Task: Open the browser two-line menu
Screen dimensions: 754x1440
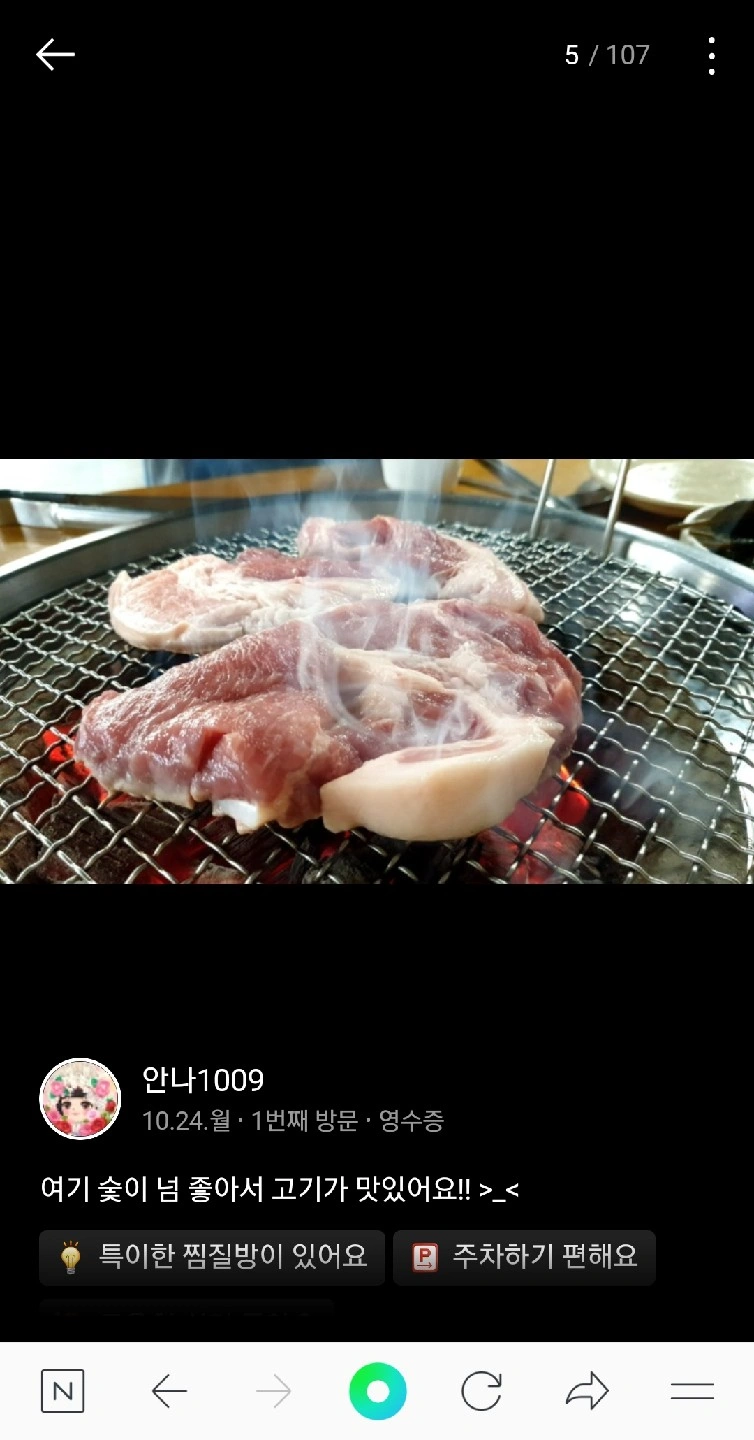Action: click(692, 1391)
